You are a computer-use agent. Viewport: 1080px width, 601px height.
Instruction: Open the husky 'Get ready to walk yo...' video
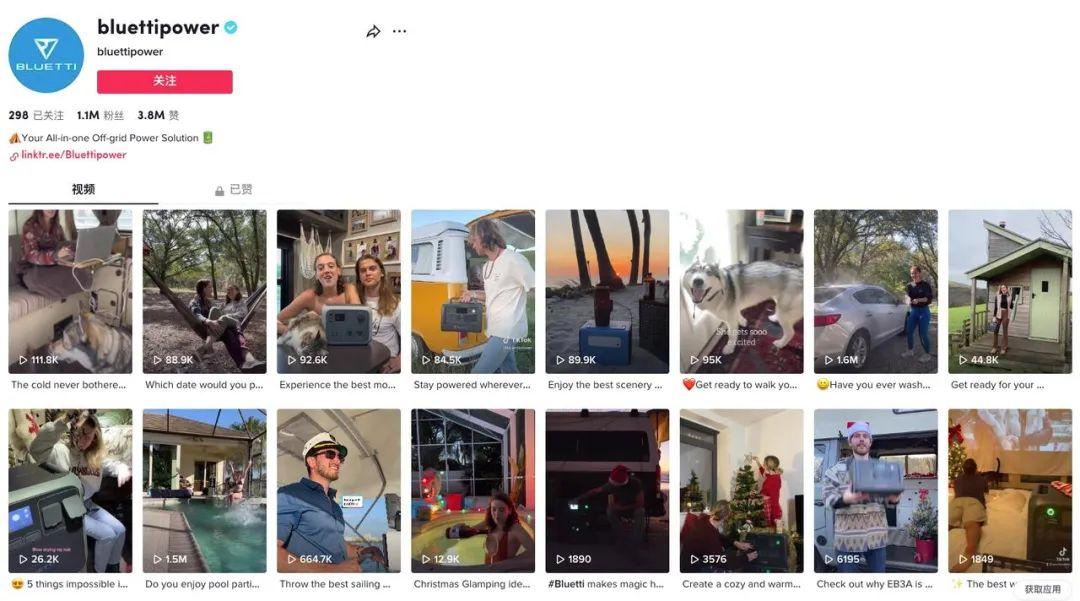[x=741, y=291]
